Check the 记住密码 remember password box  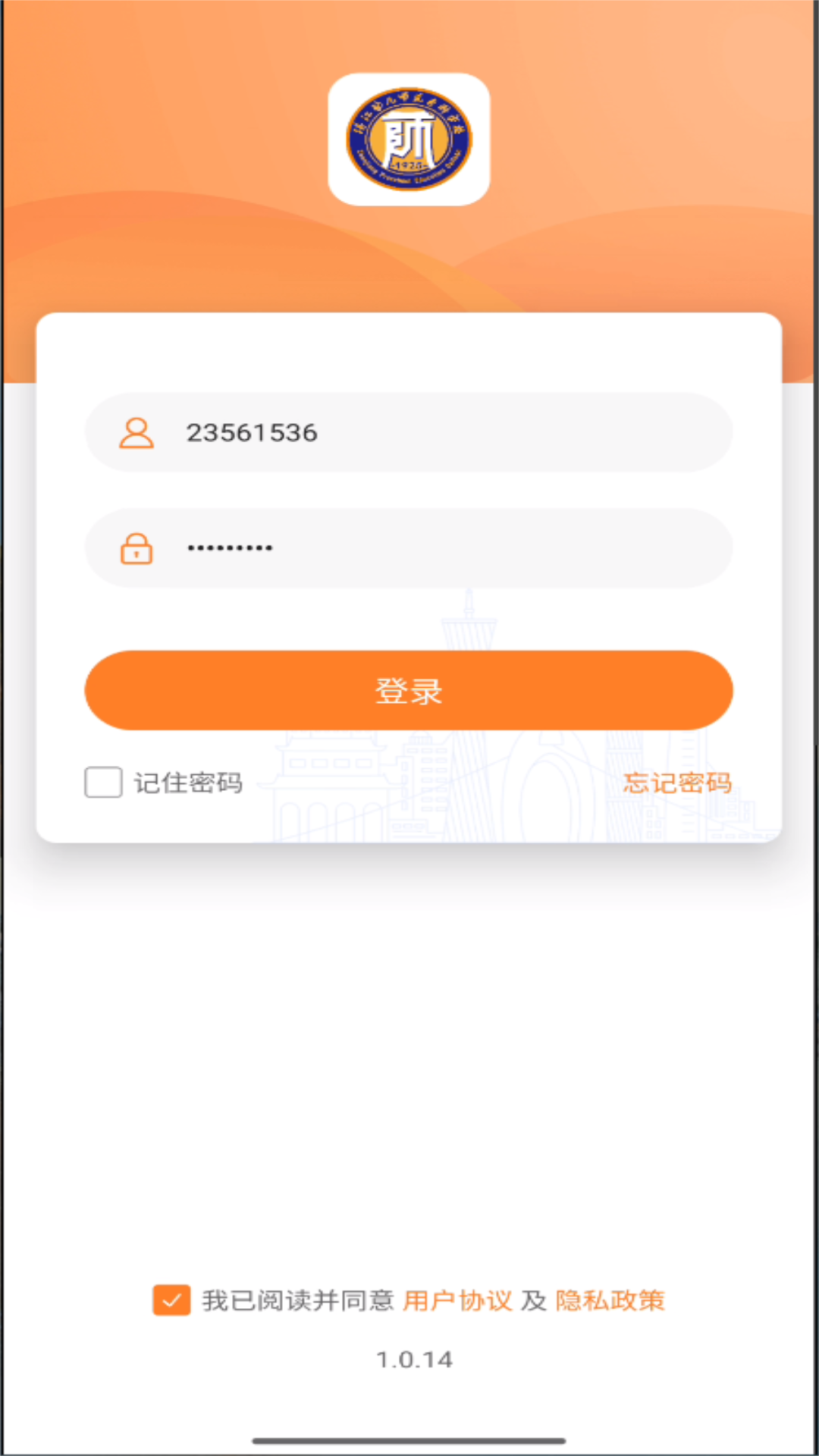104,782
